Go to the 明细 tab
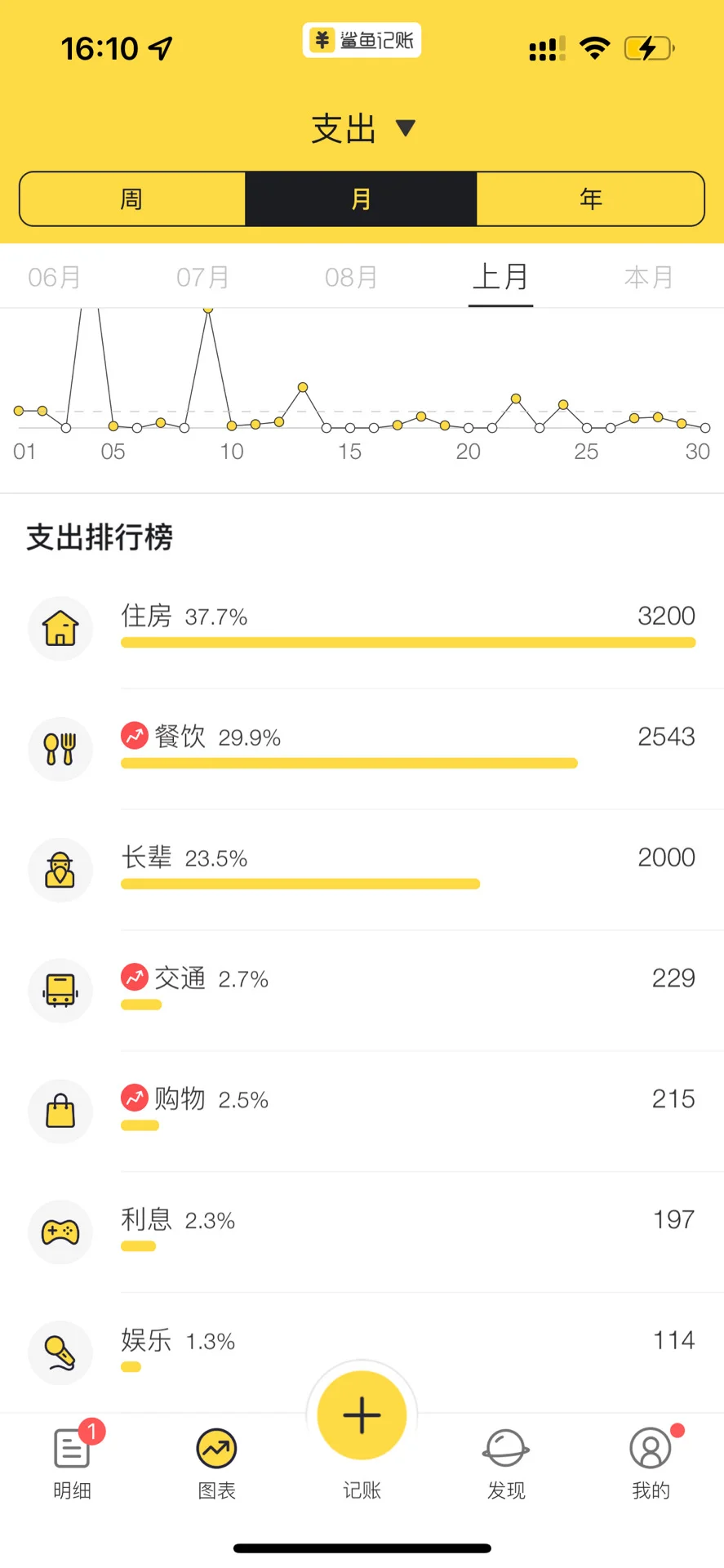724x1568 pixels. click(x=72, y=1462)
